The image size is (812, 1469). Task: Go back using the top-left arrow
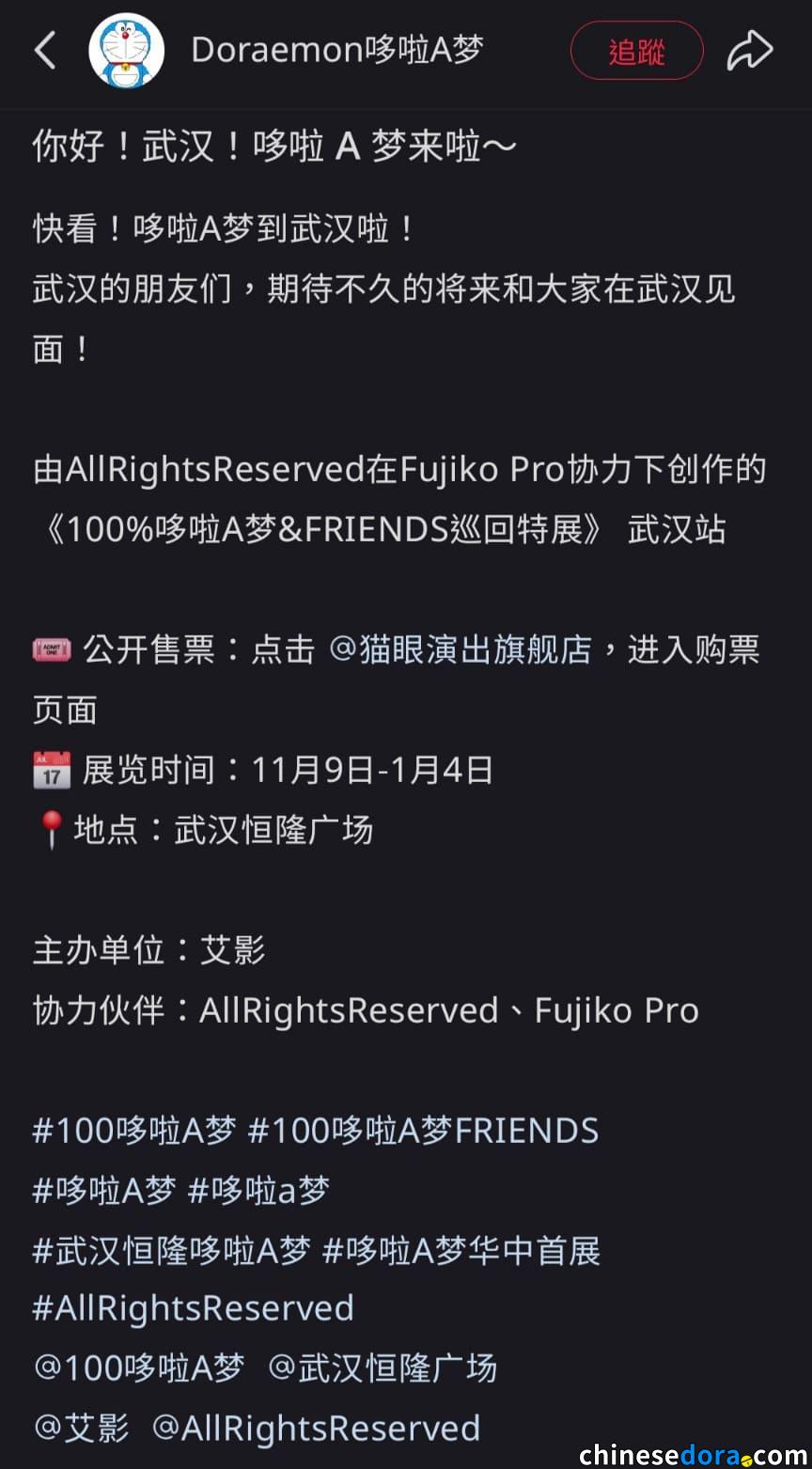coord(45,51)
